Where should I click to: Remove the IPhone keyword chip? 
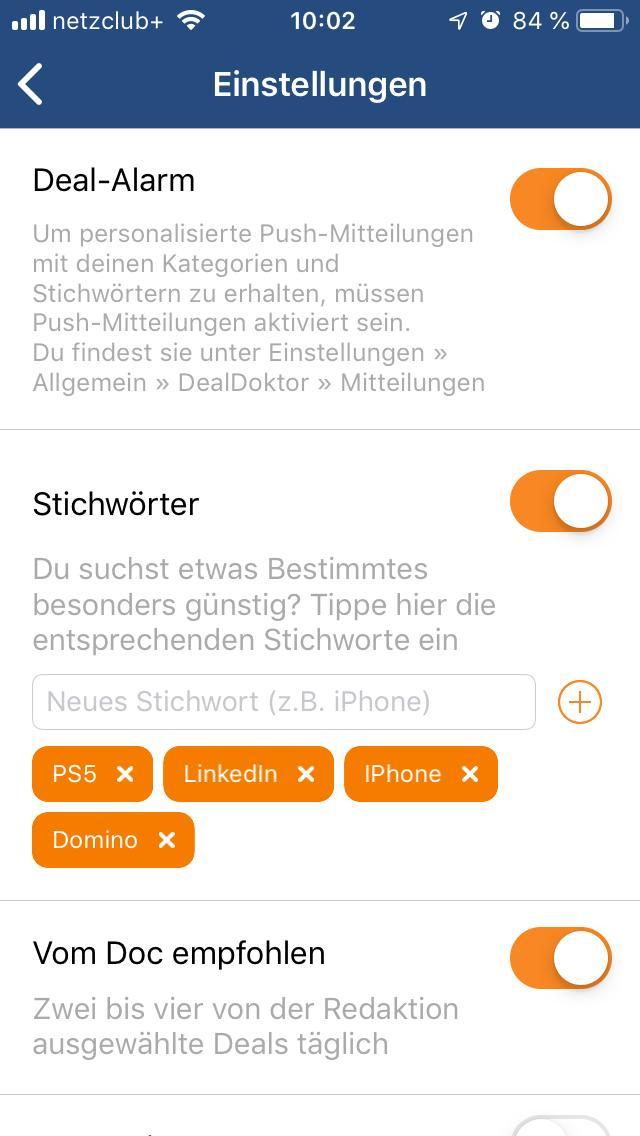tap(470, 774)
